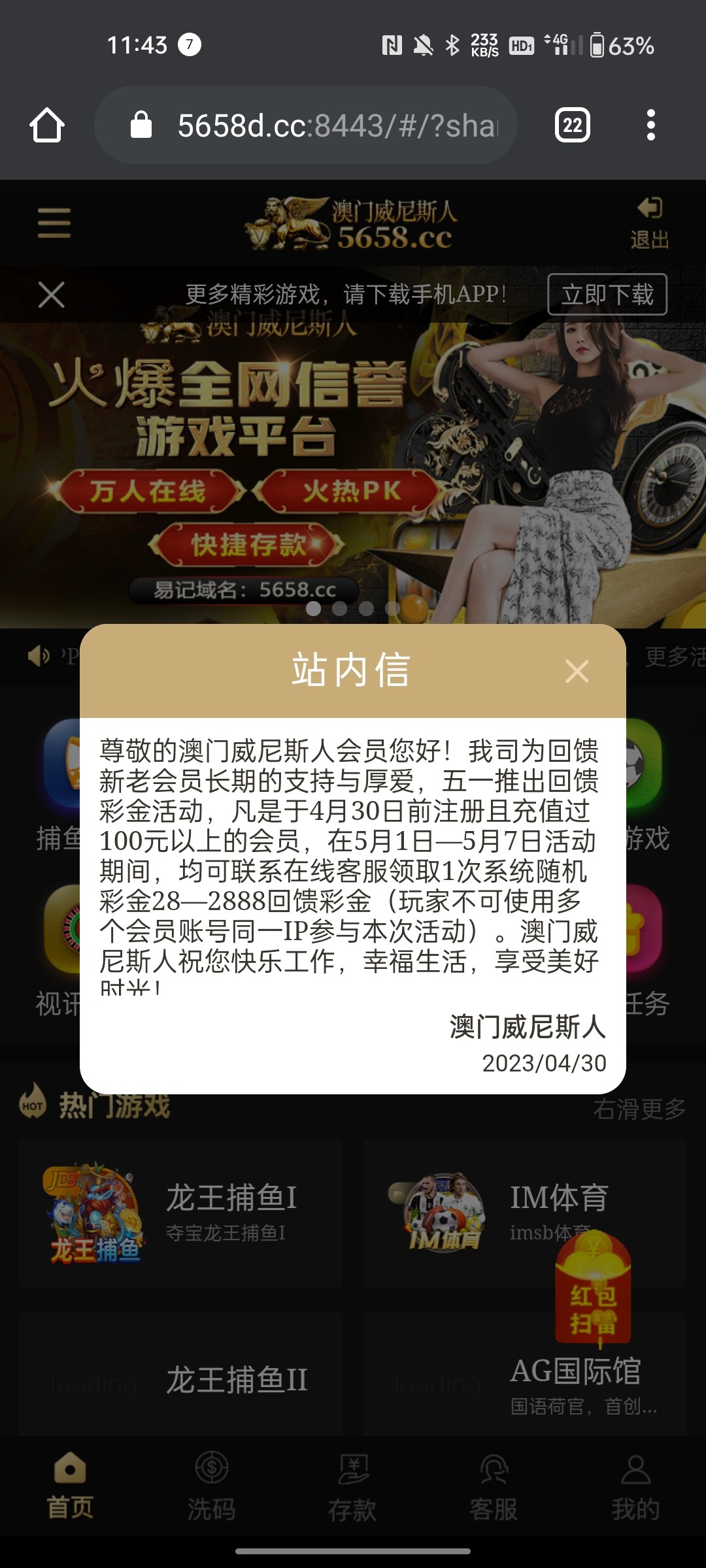Image resolution: width=706 pixels, height=1568 pixels.
Task: Tap the 立即下载 button
Action: (607, 295)
